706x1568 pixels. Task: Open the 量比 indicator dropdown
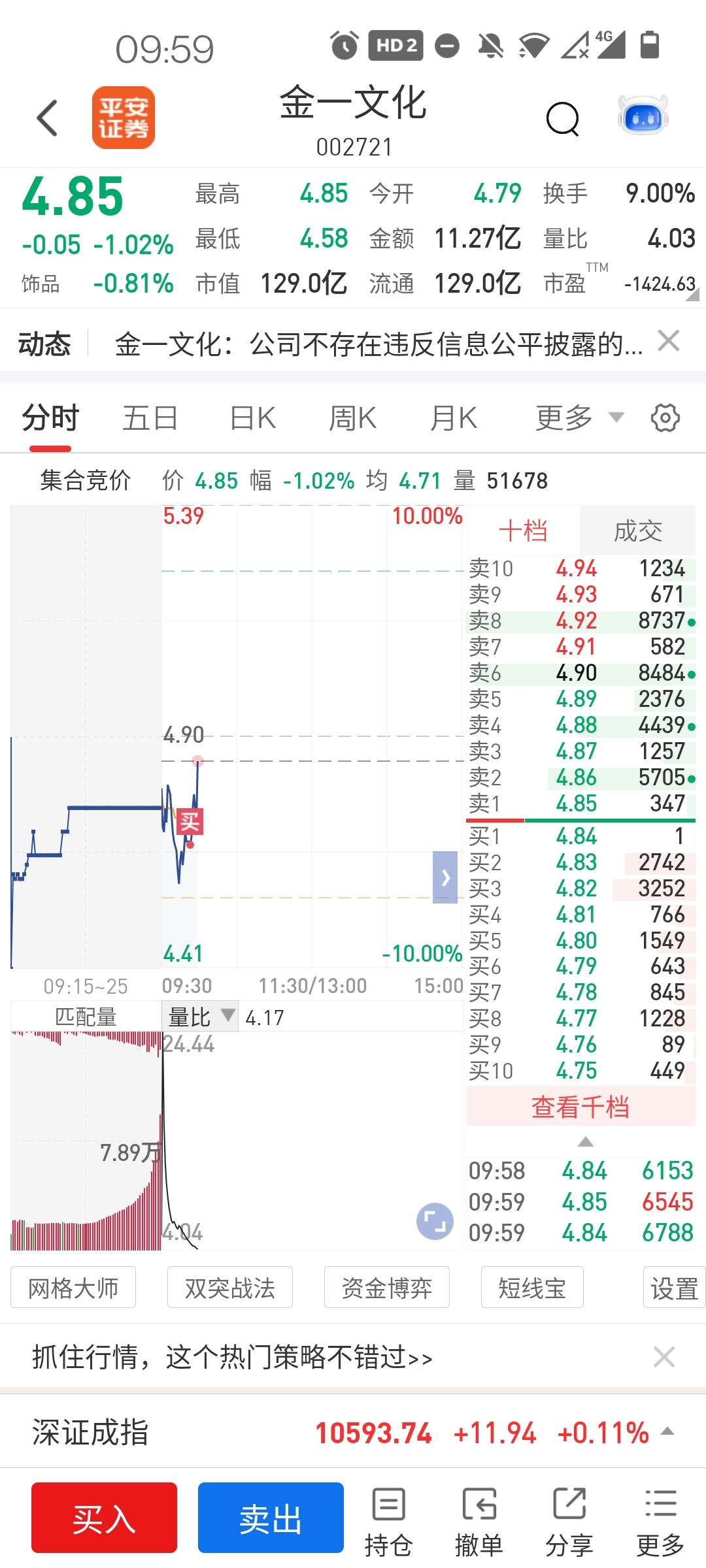click(x=200, y=1017)
